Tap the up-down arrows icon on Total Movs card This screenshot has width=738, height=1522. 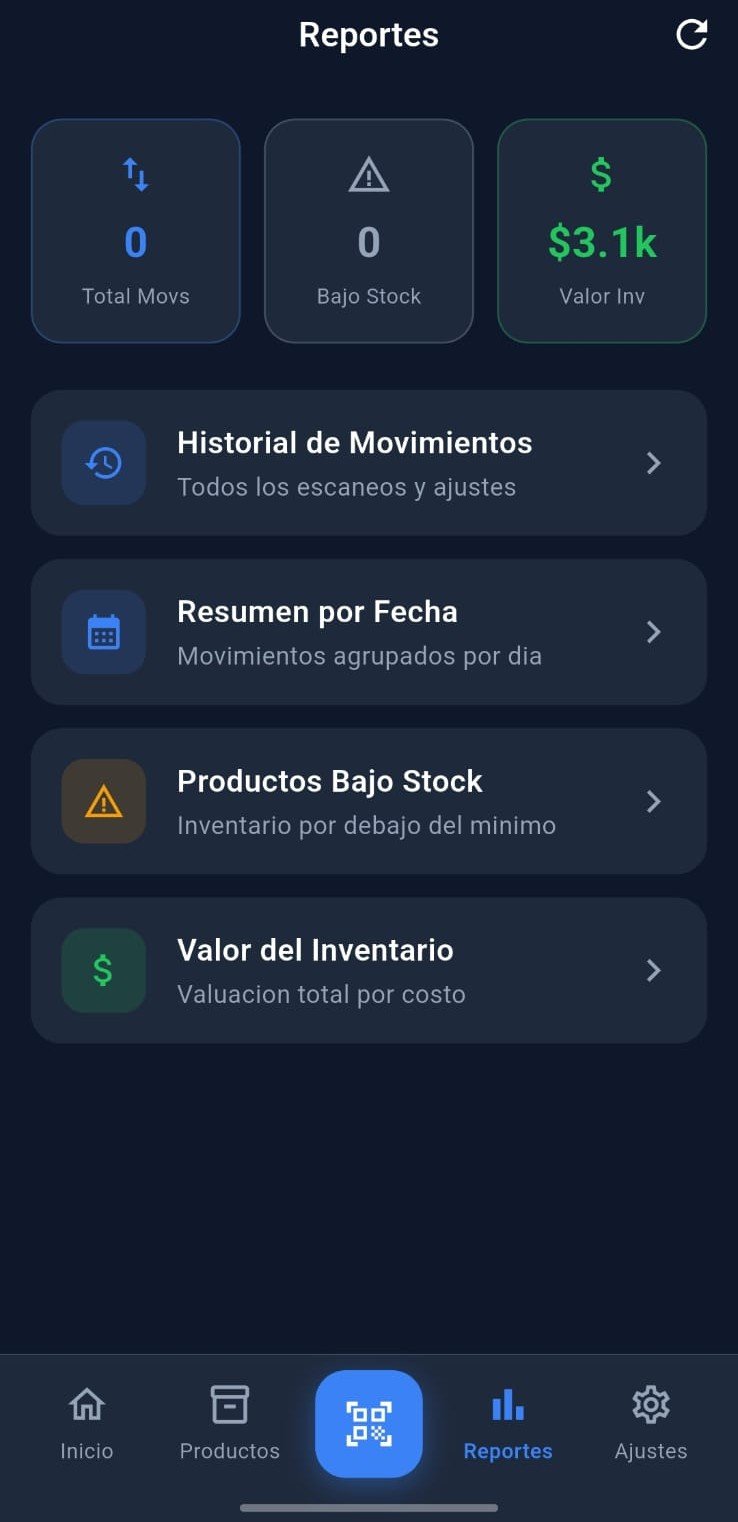click(x=135, y=173)
